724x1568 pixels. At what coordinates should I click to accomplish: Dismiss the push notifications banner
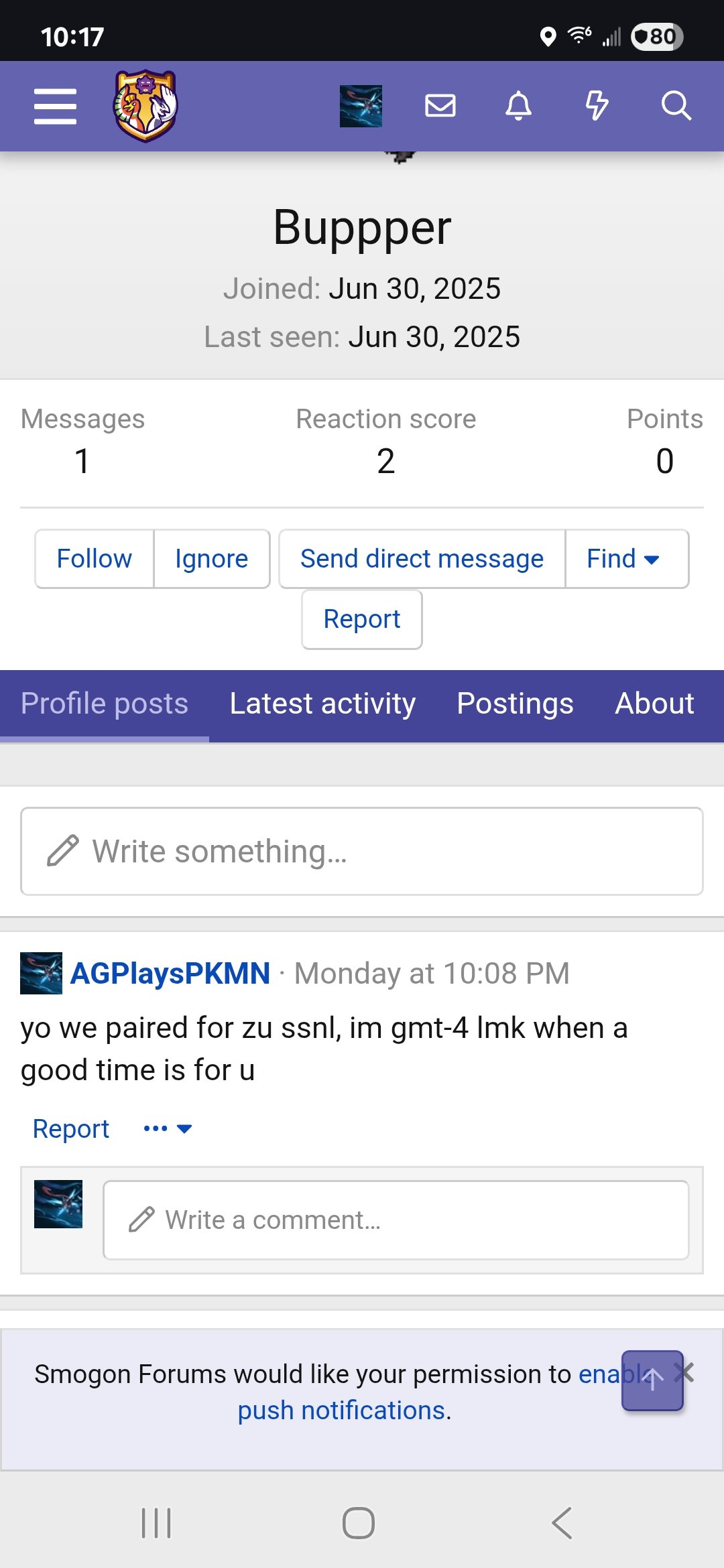tap(685, 1373)
